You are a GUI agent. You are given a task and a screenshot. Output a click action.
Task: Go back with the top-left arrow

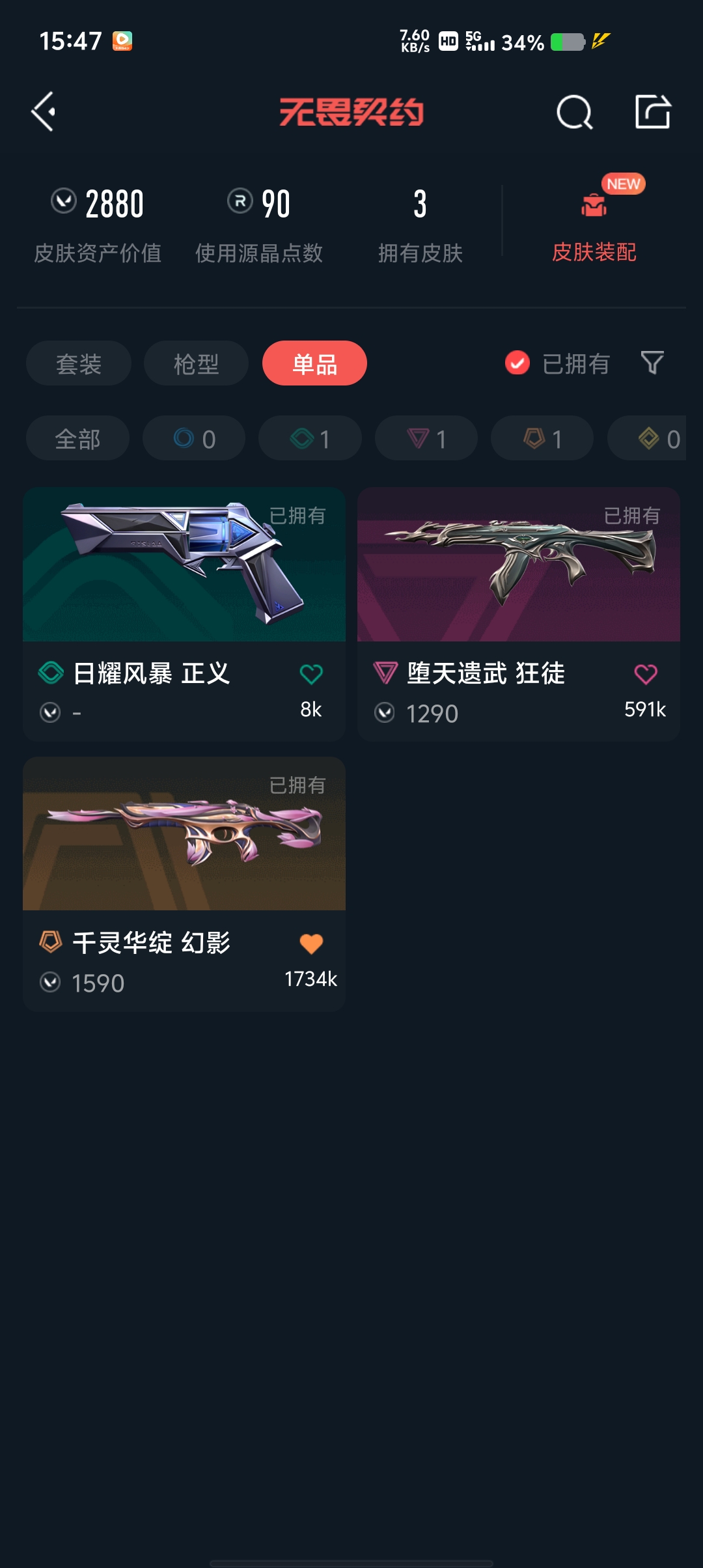[44, 112]
